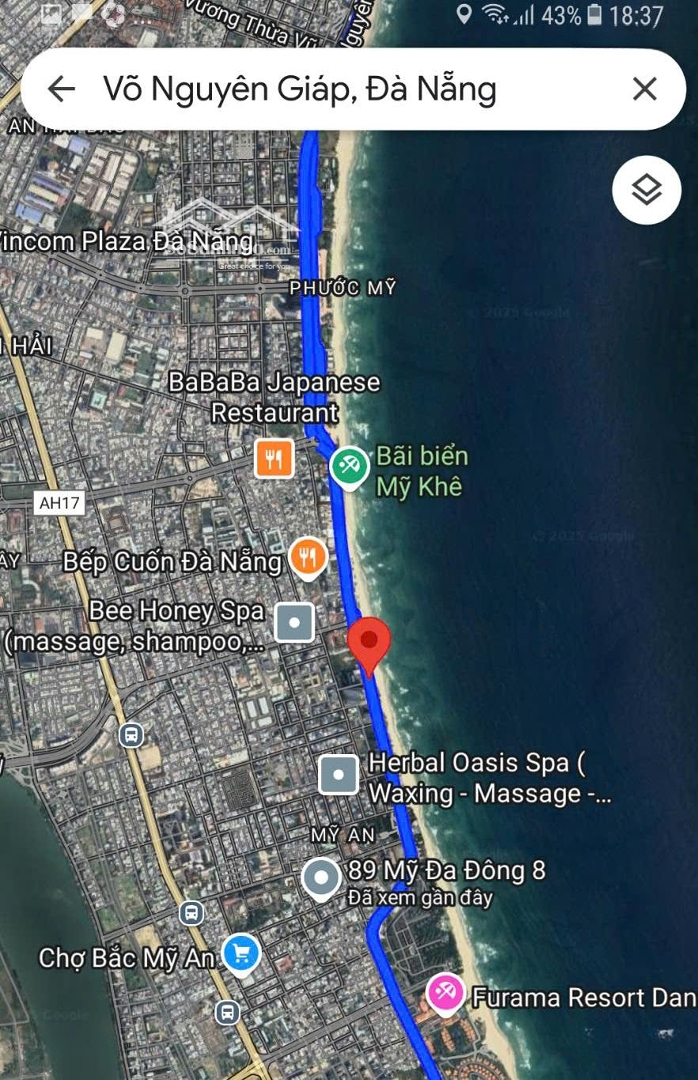This screenshot has height=1080, width=698.
Task: Go back from the search results
Action: point(62,89)
